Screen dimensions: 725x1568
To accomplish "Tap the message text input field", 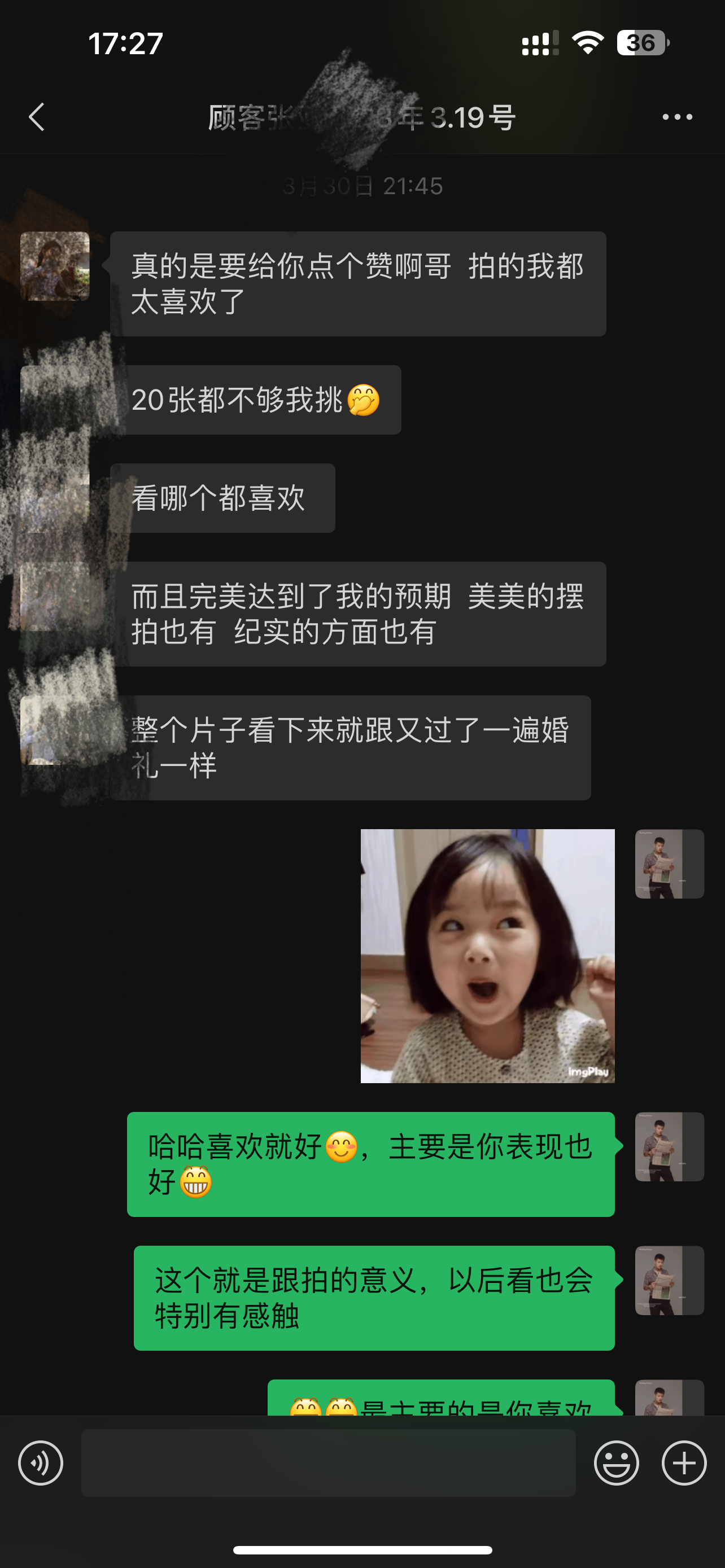I will pos(329,1462).
